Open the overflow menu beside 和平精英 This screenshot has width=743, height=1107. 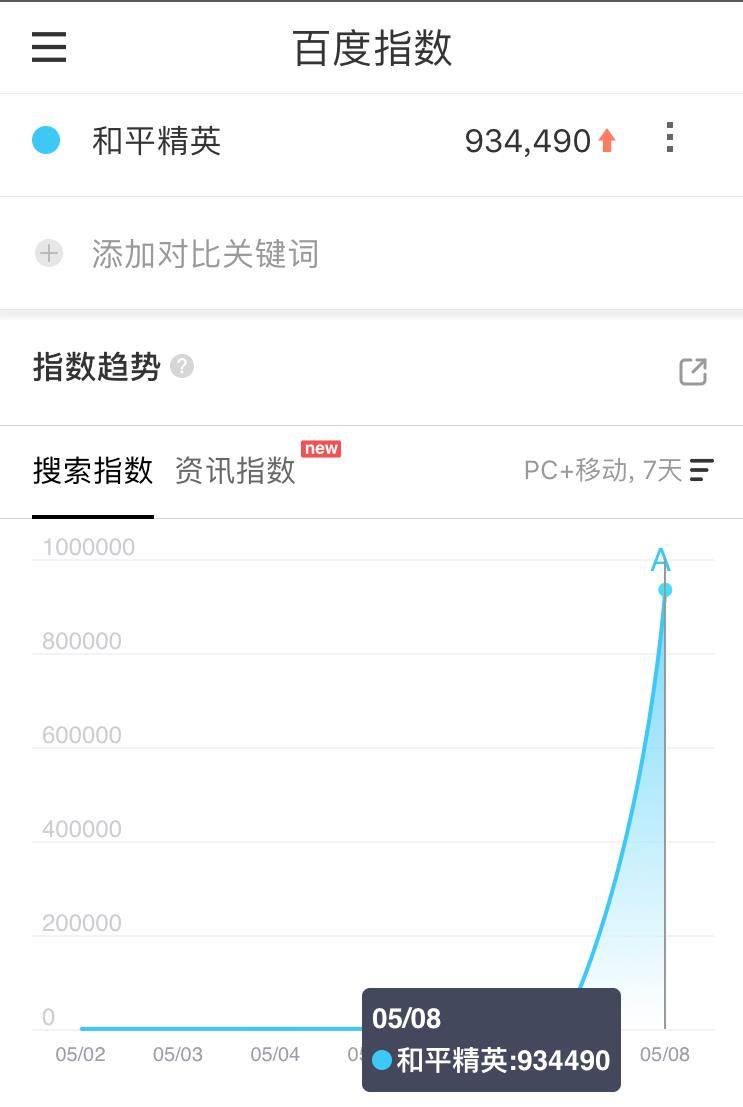[670, 139]
